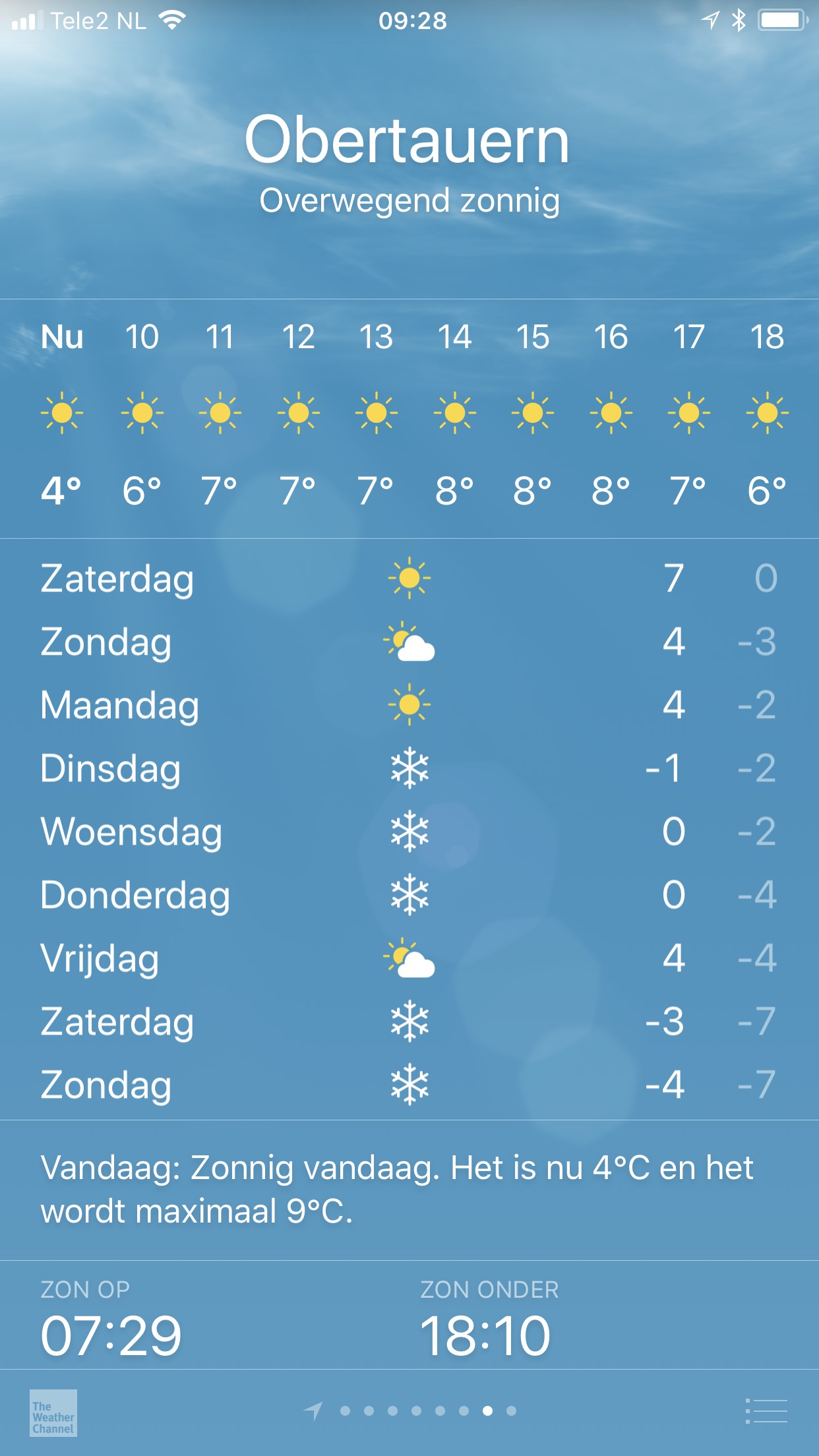Screen dimensions: 819x1456
Task: Open The Weather Channel link
Action: (53, 1412)
